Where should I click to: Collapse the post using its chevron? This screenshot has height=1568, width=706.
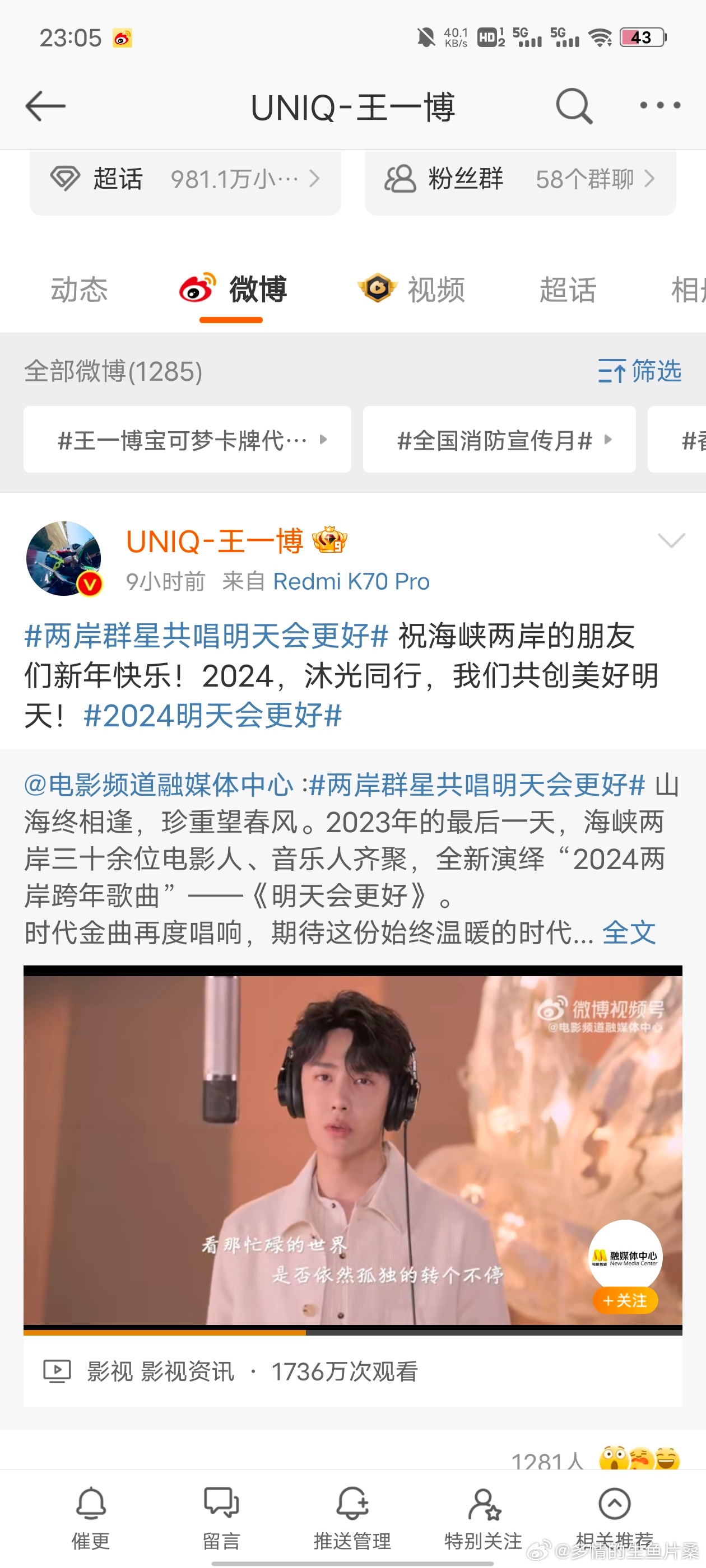pyautogui.click(x=671, y=540)
